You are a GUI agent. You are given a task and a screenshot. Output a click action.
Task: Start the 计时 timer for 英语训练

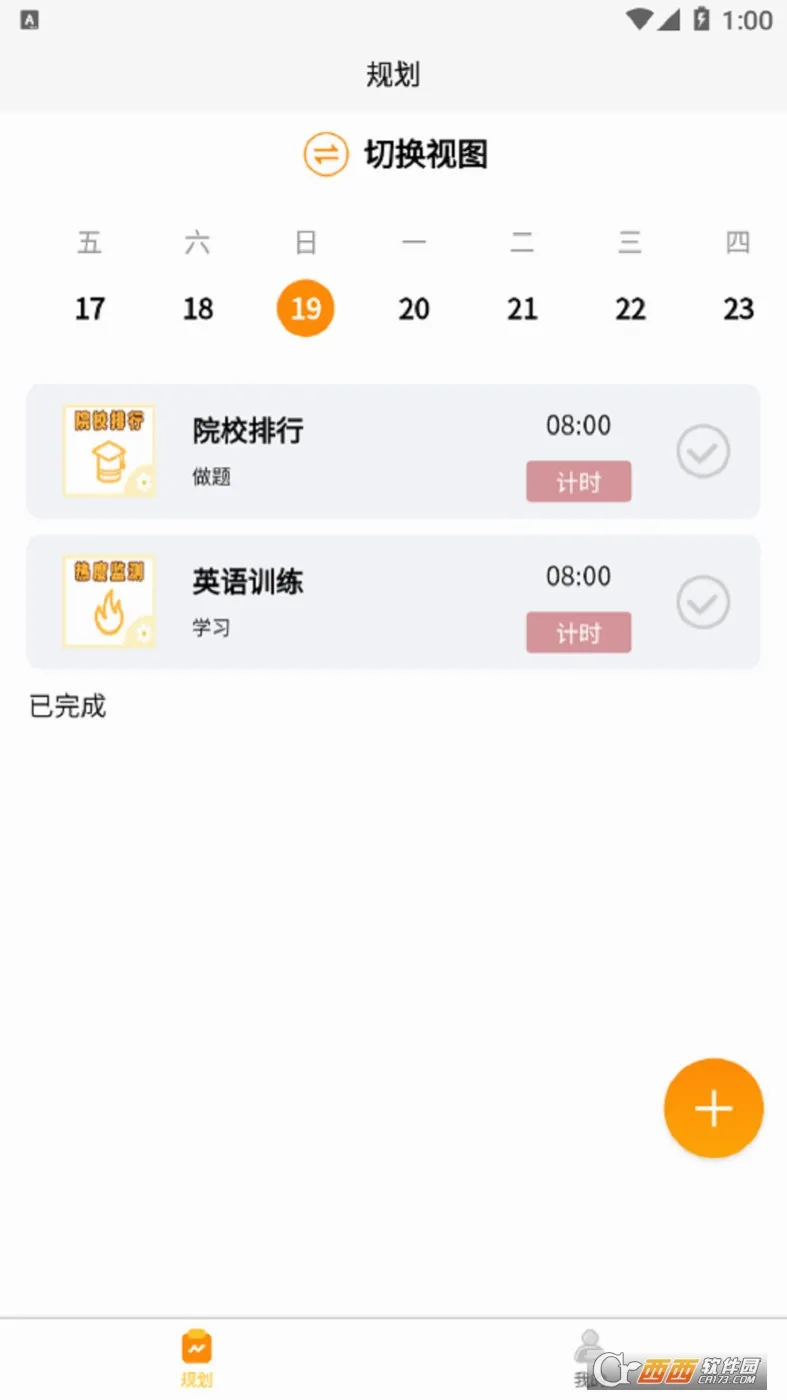pyautogui.click(x=579, y=633)
